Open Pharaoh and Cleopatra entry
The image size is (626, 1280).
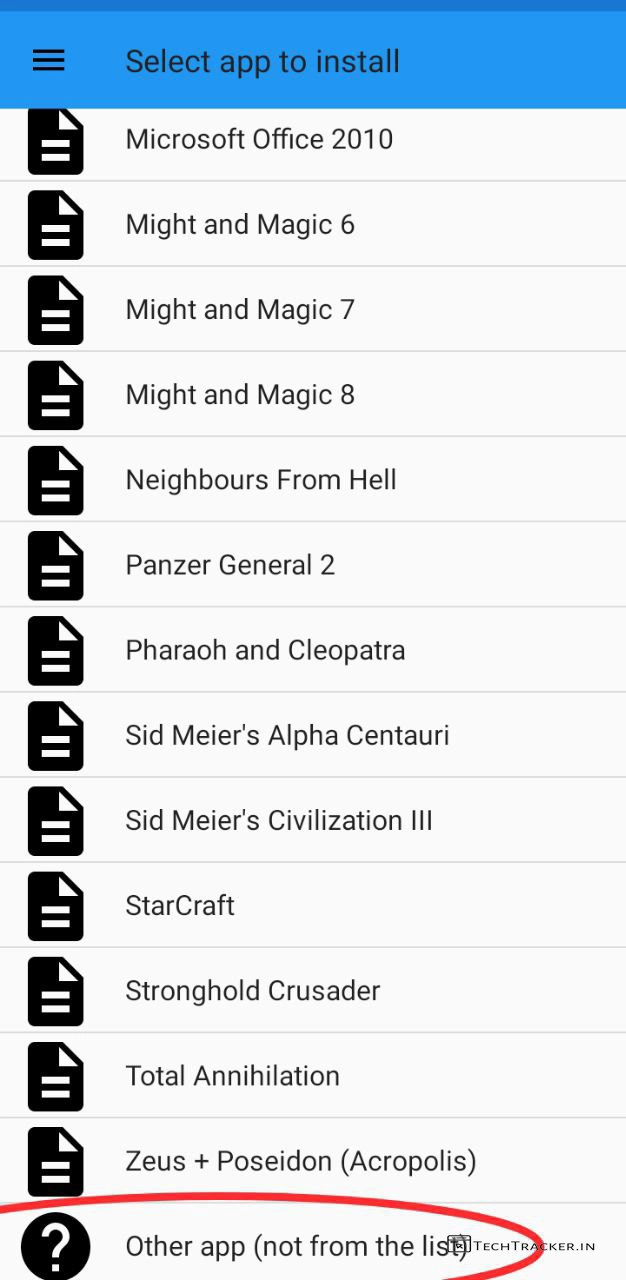(265, 650)
